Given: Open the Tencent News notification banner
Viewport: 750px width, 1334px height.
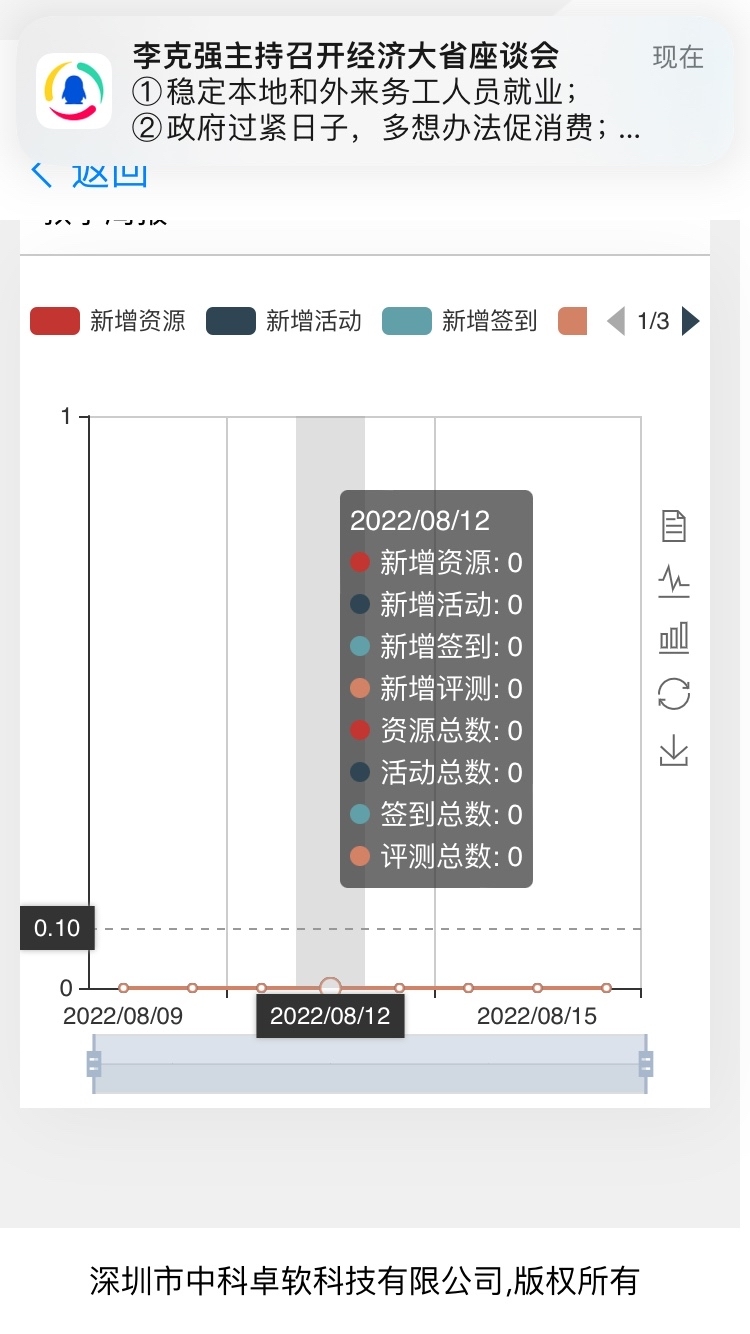Looking at the screenshot, I should click(x=375, y=90).
